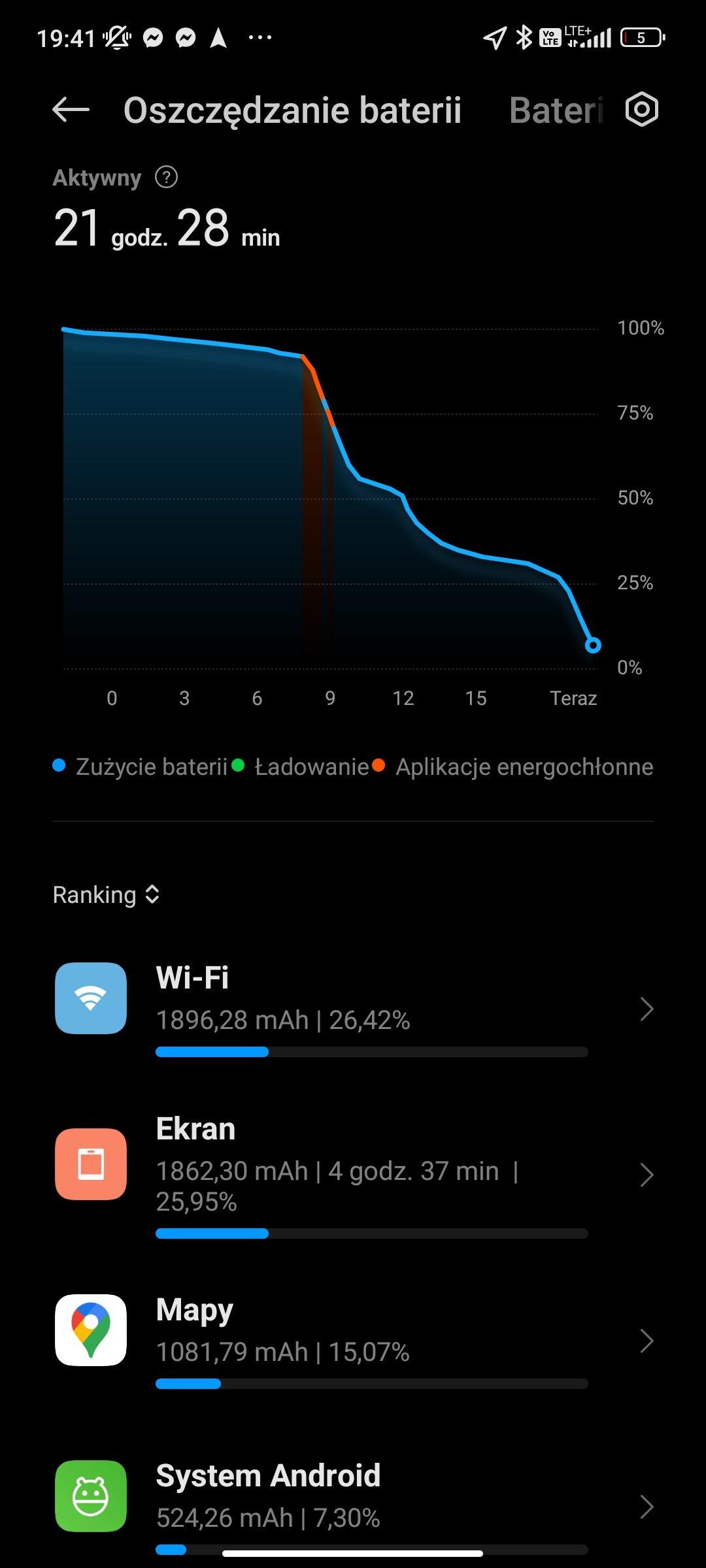Open Wi-Fi battery usage details
Image resolution: width=706 pixels, height=1568 pixels.
tap(353, 1009)
